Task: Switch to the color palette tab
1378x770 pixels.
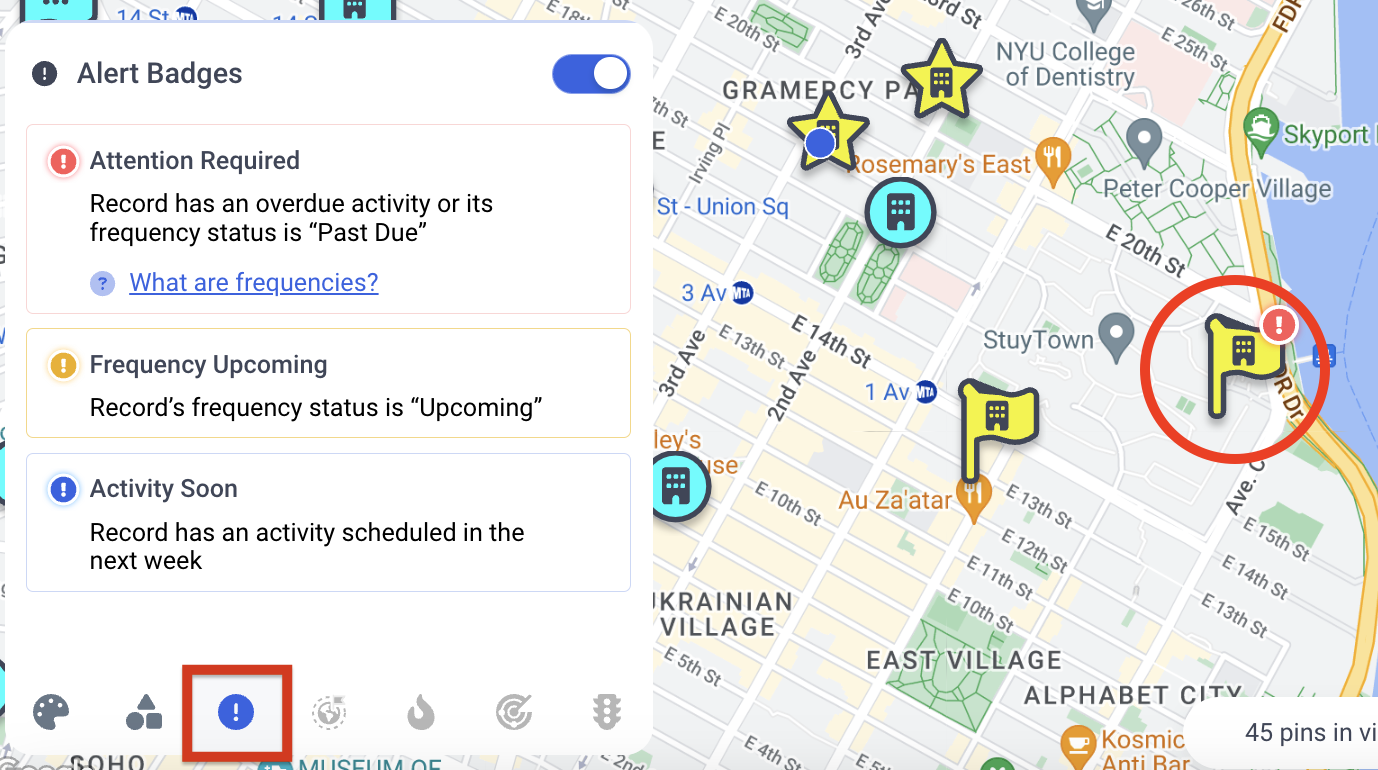Action: click(51, 713)
